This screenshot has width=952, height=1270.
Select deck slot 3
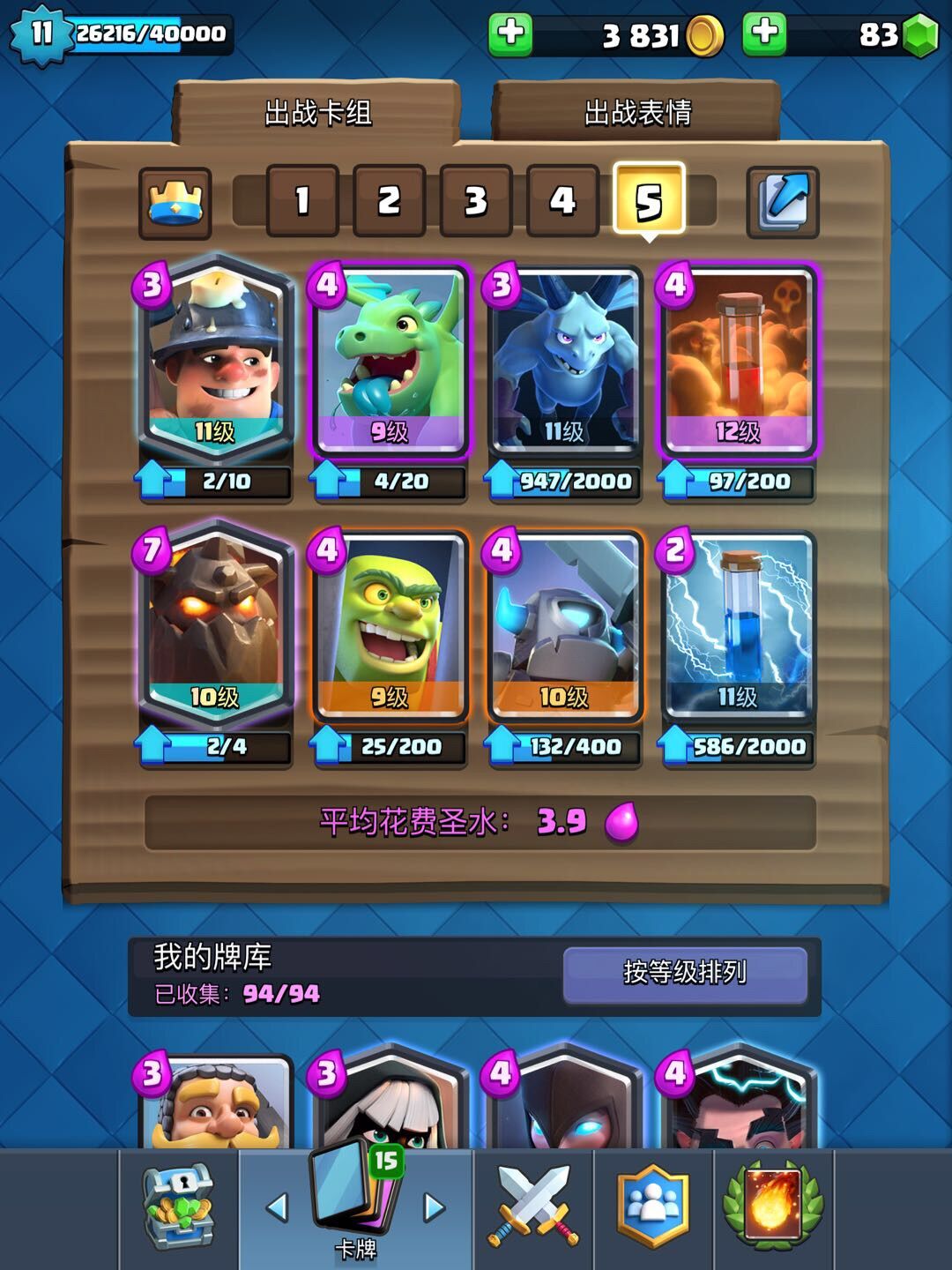[x=475, y=202]
